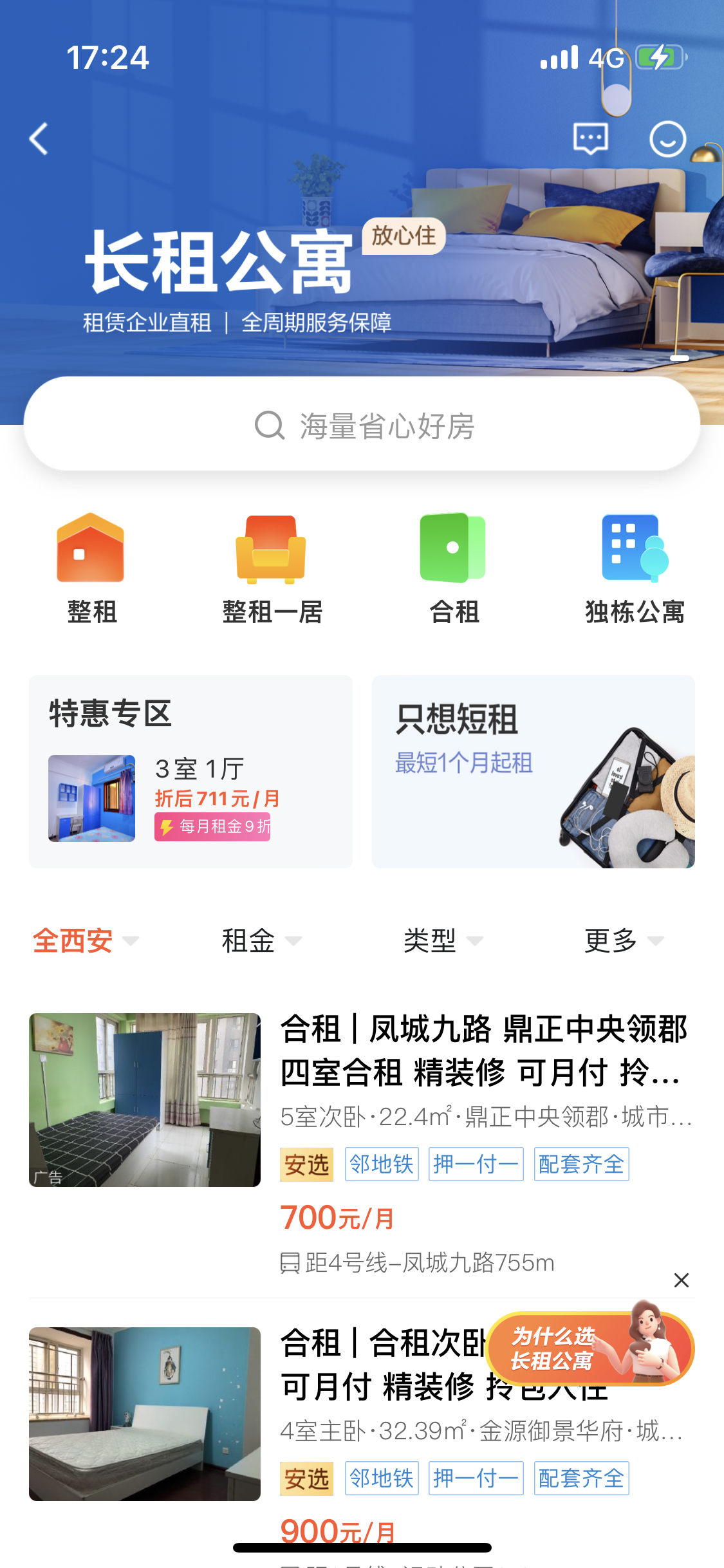Open the 只想短租 short-term rental card

click(533, 771)
